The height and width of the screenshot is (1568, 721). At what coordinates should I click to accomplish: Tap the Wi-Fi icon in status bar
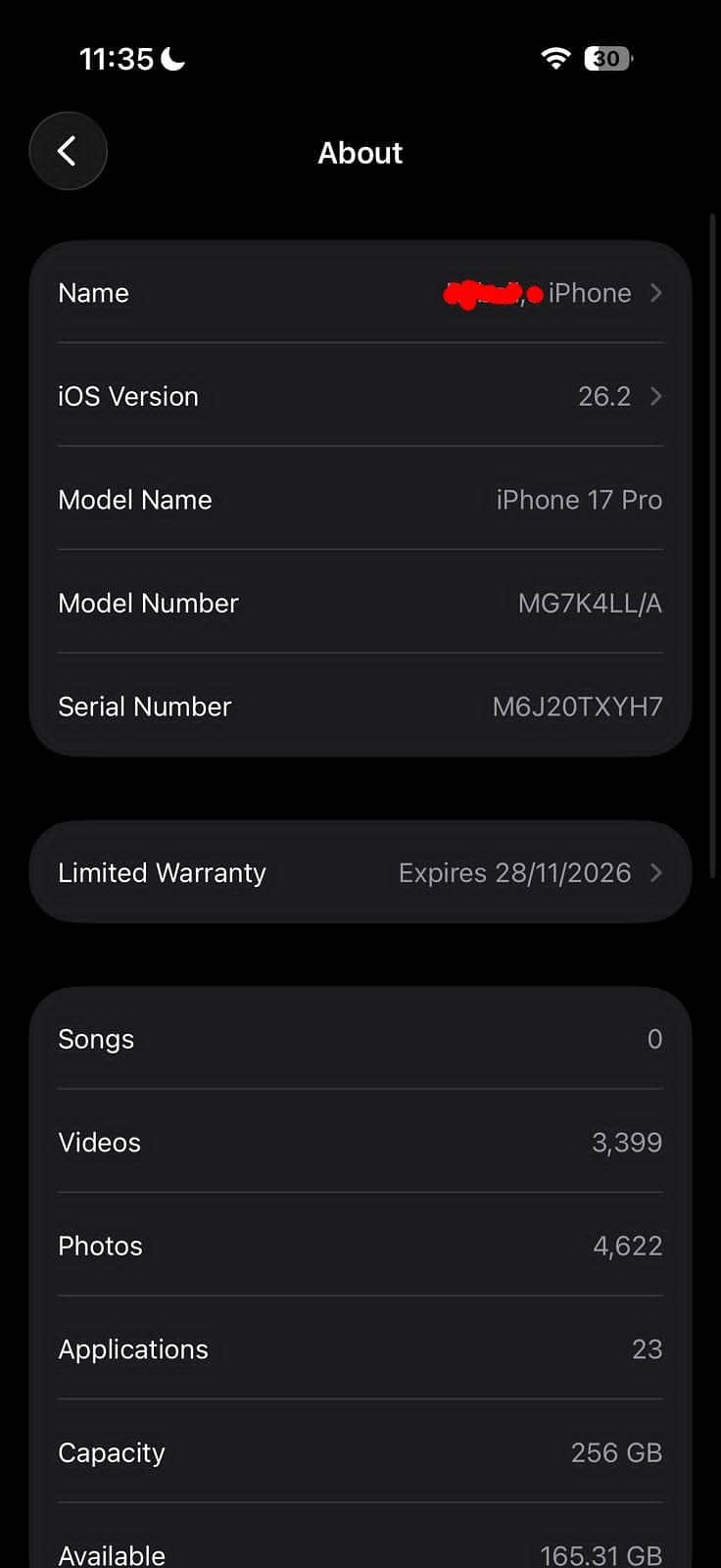click(x=555, y=58)
